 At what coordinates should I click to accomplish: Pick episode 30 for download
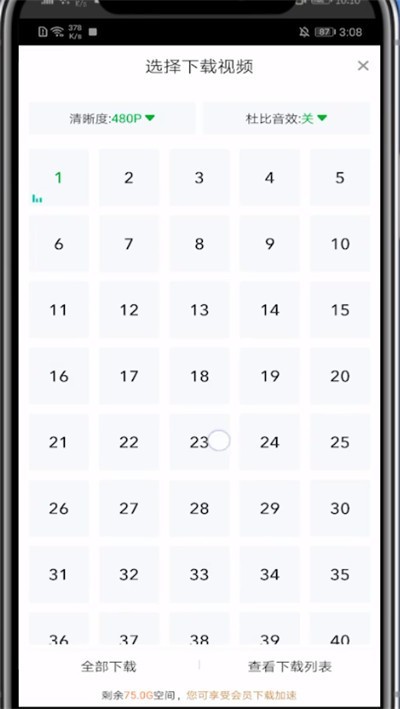click(340, 508)
